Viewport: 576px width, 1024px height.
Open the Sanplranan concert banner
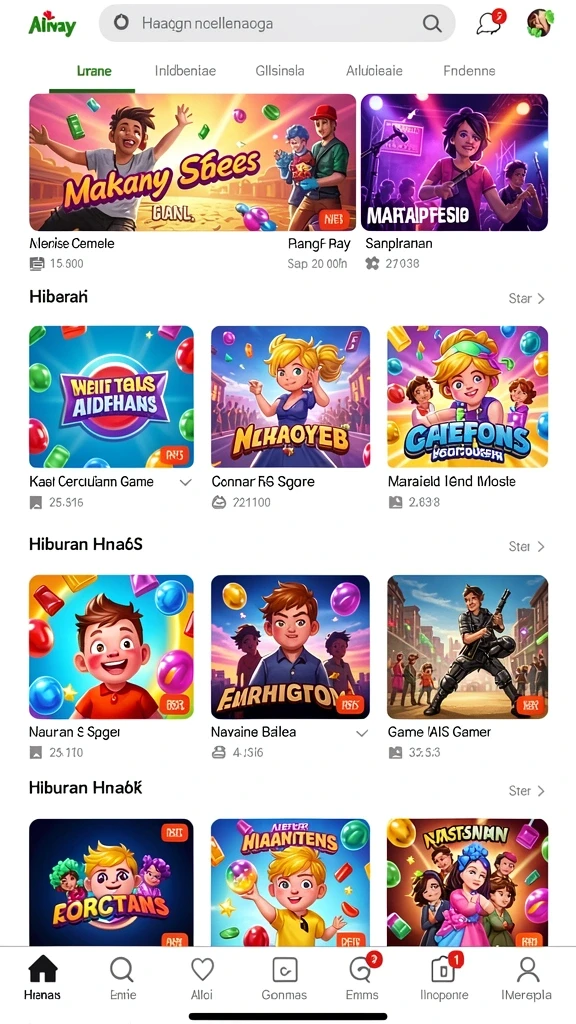pos(455,162)
